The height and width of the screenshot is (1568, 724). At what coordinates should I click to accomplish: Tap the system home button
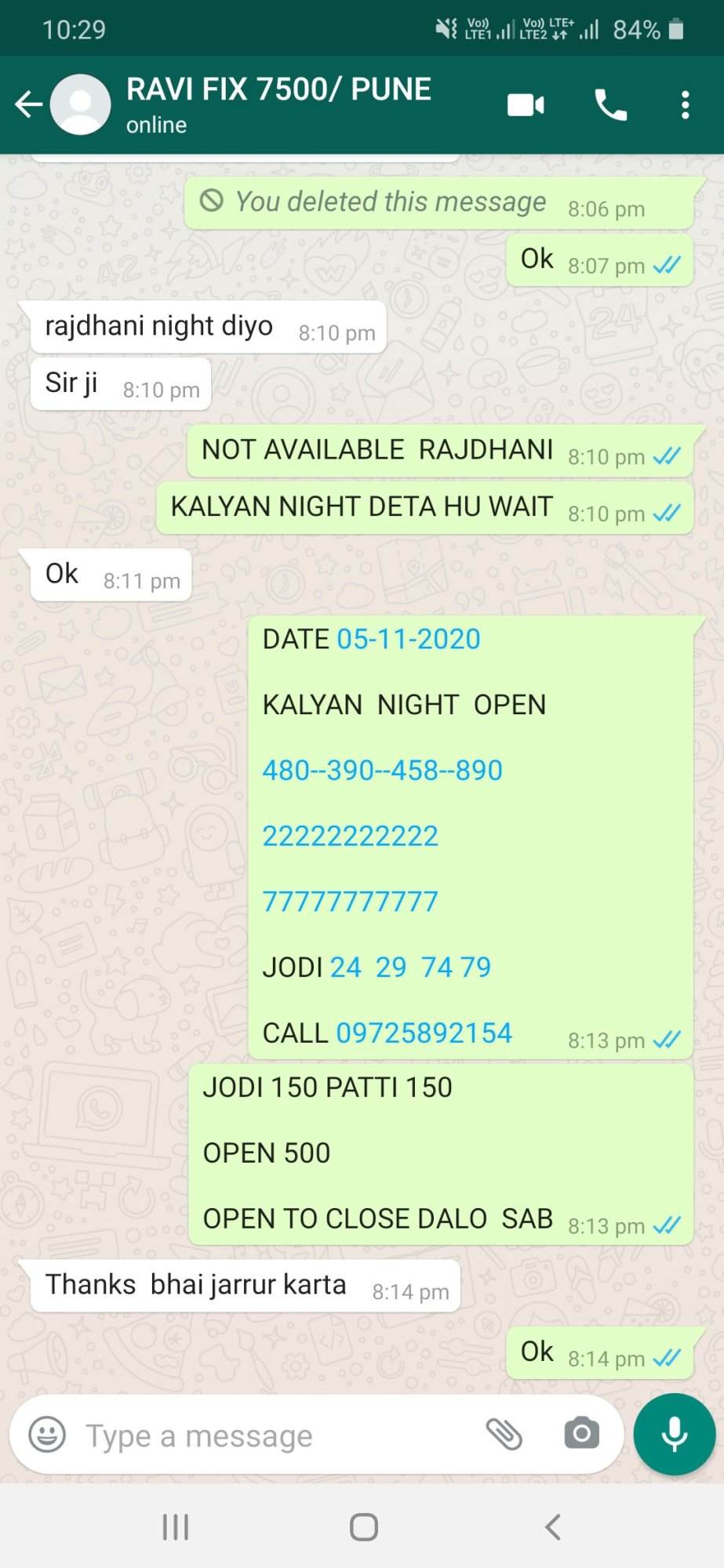click(363, 1526)
